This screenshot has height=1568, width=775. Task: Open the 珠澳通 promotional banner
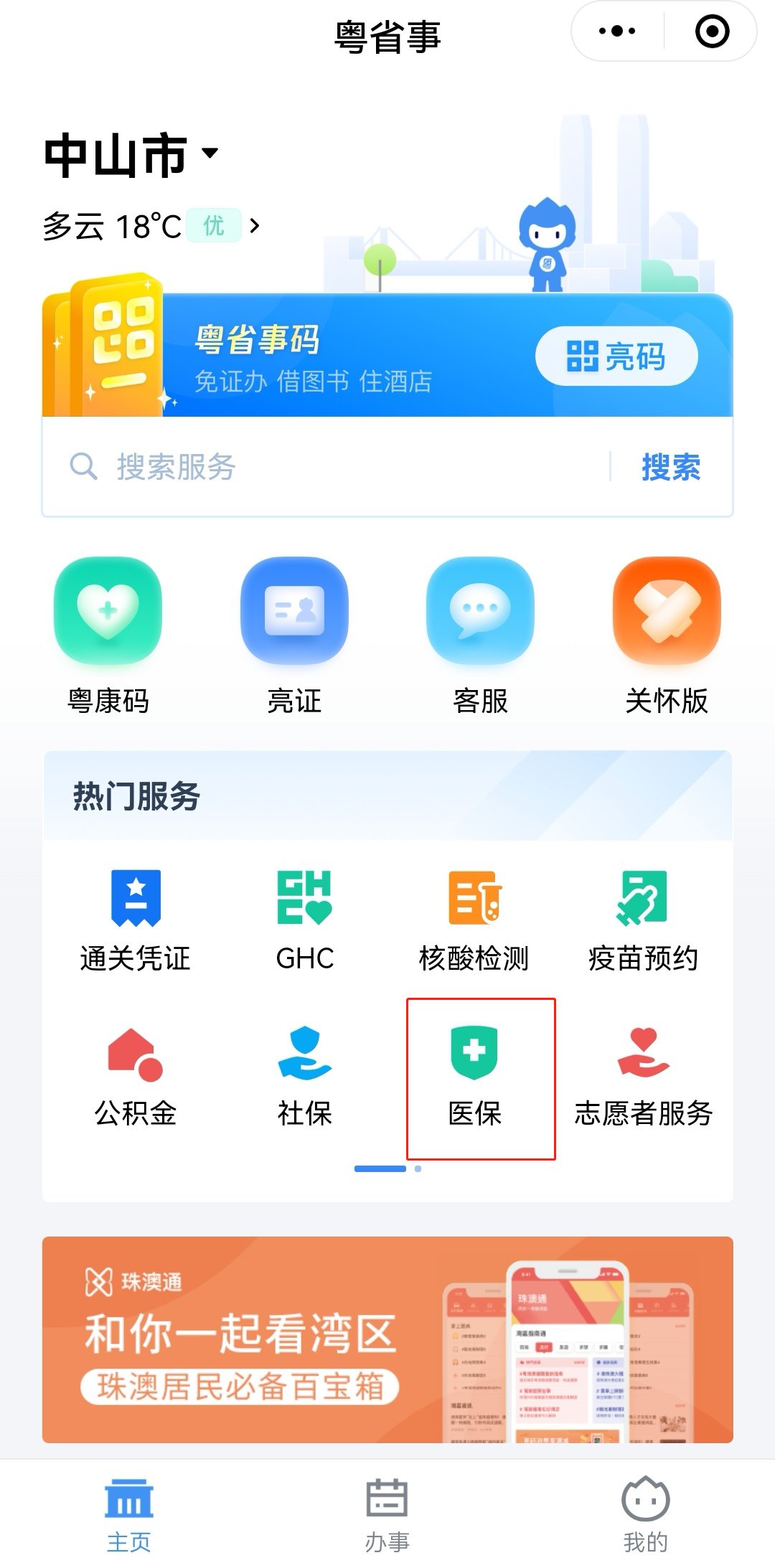tap(387, 1339)
